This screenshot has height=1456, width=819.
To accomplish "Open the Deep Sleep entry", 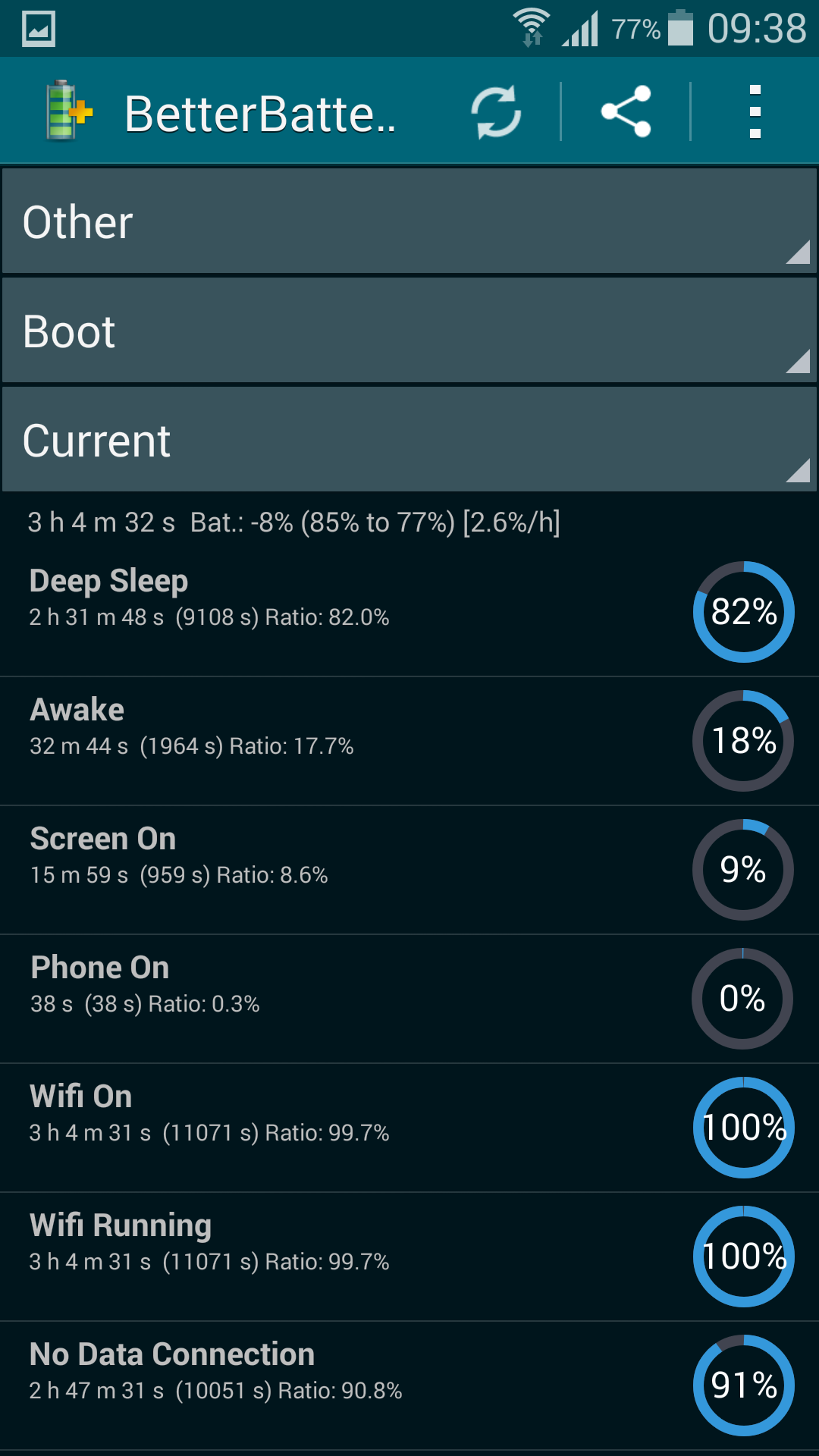I will pos(409,611).
